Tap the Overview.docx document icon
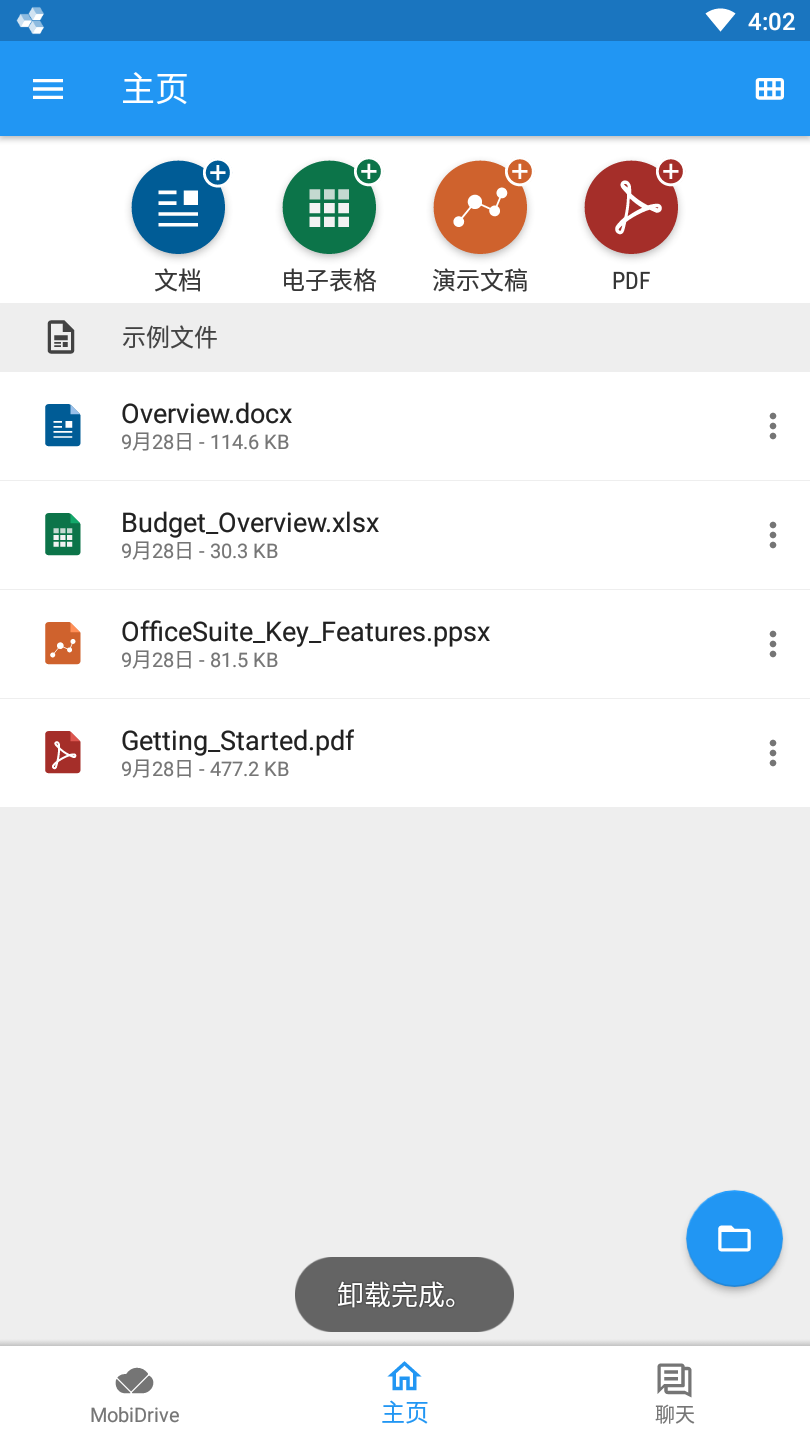This screenshot has height=1440, width=810. coord(62,425)
